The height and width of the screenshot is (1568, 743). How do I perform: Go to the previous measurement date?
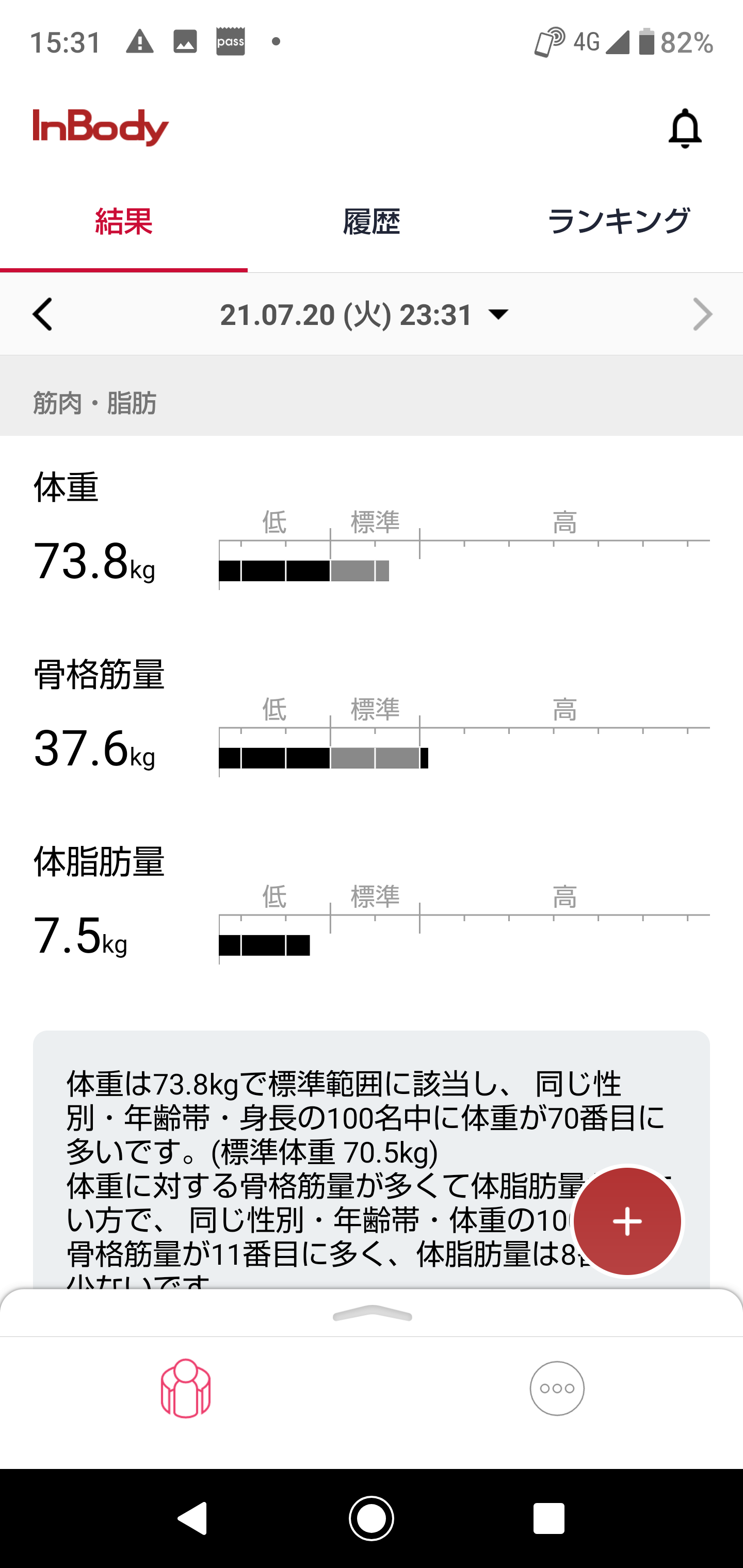point(43,314)
